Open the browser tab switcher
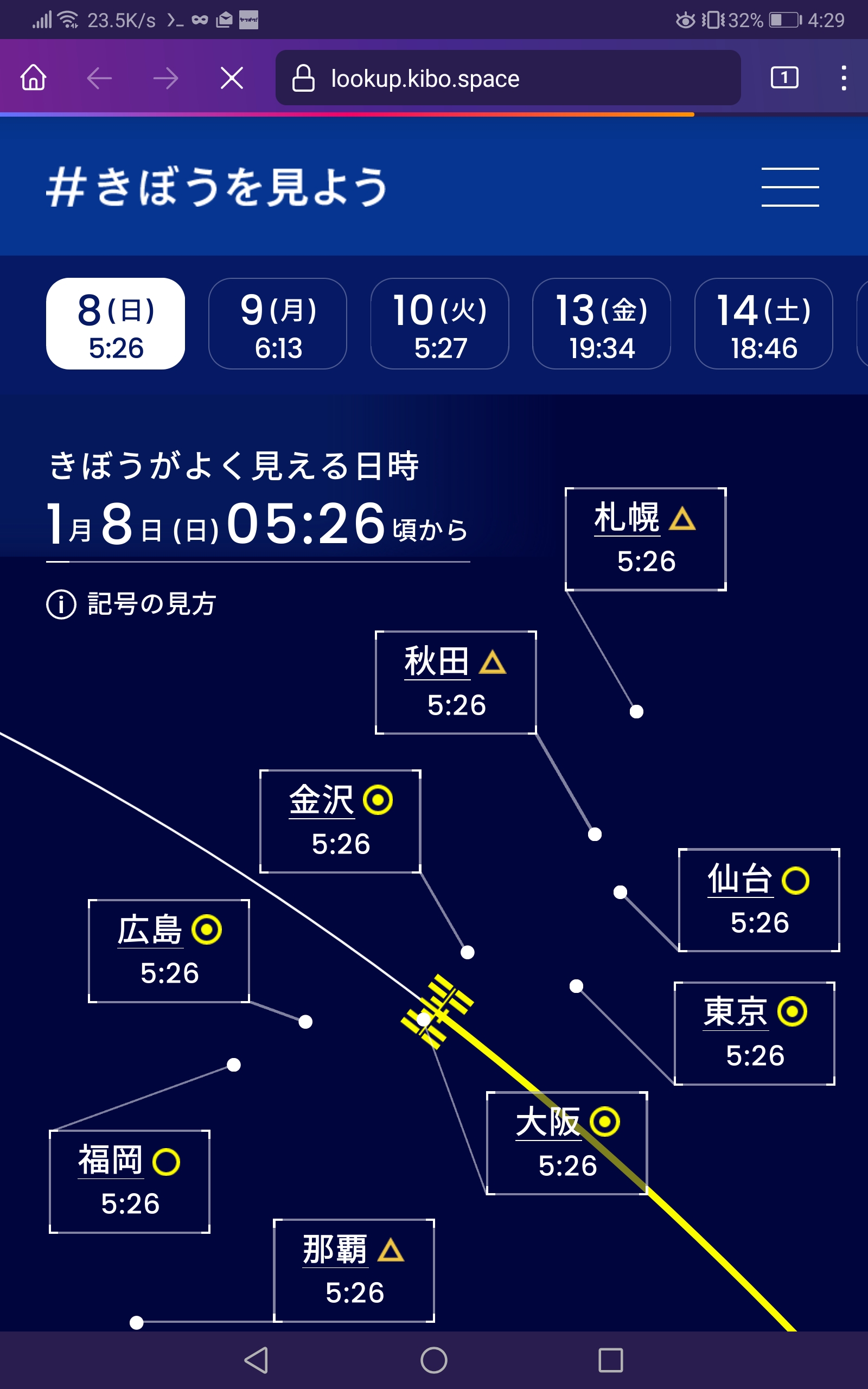 click(784, 77)
